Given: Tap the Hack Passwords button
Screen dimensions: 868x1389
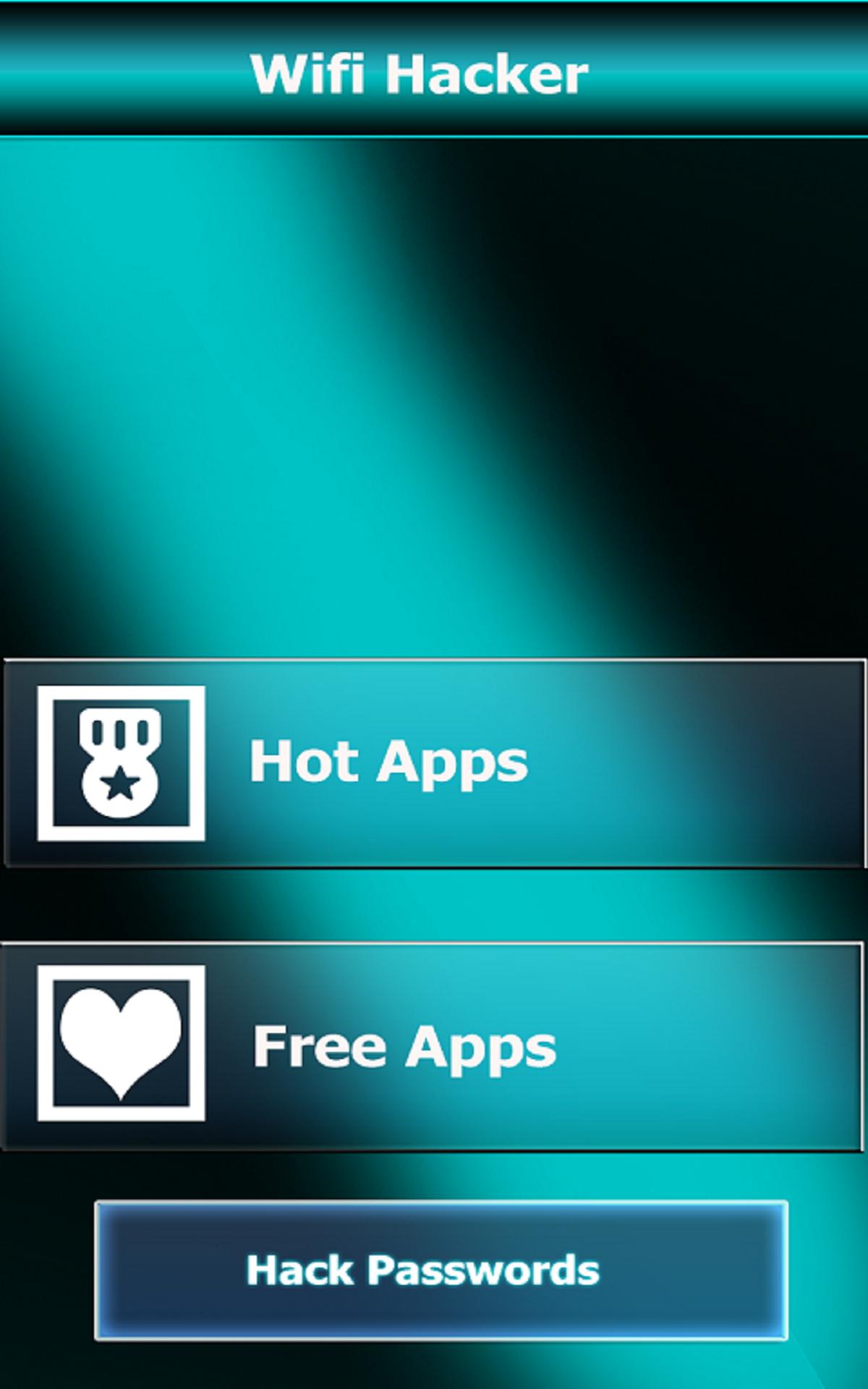Looking at the screenshot, I should tap(441, 1270).
